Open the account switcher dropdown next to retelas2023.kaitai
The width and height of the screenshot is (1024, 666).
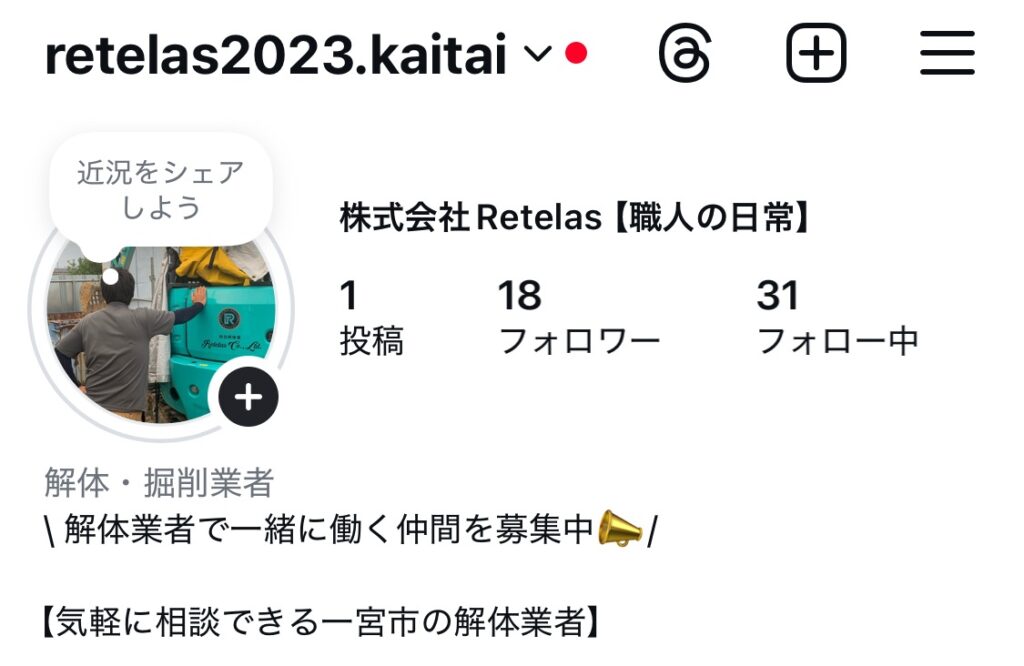538,55
